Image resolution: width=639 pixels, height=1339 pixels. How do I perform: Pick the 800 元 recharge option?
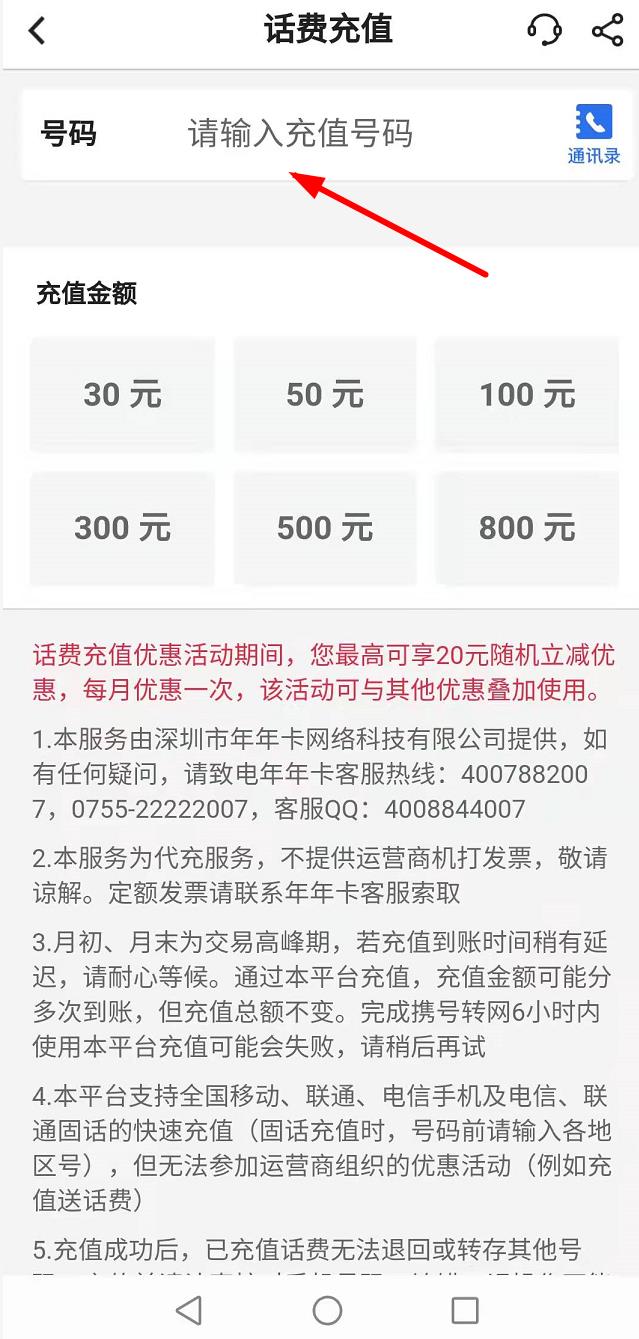527,528
